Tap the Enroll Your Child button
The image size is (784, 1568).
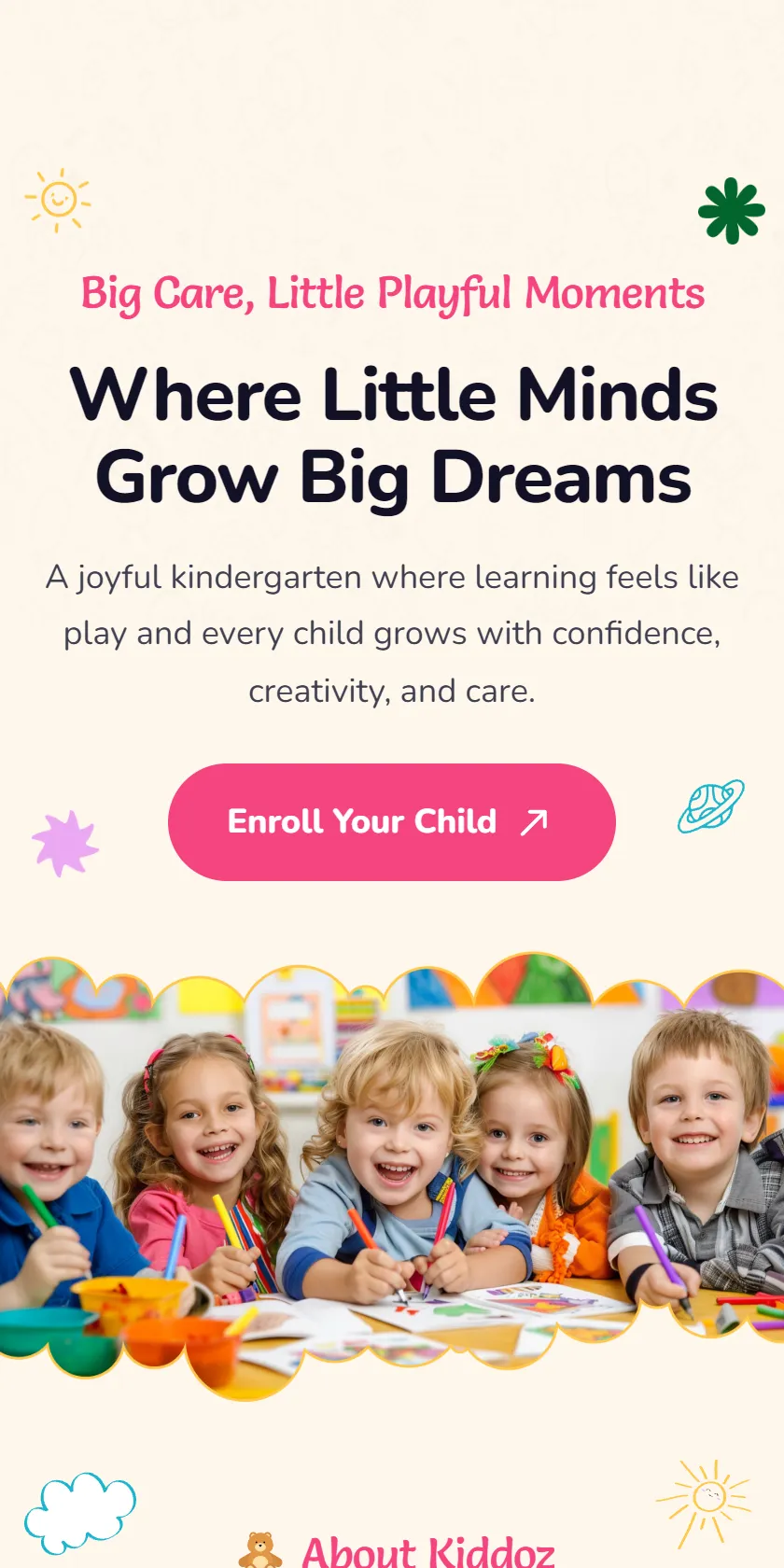(392, 822)
